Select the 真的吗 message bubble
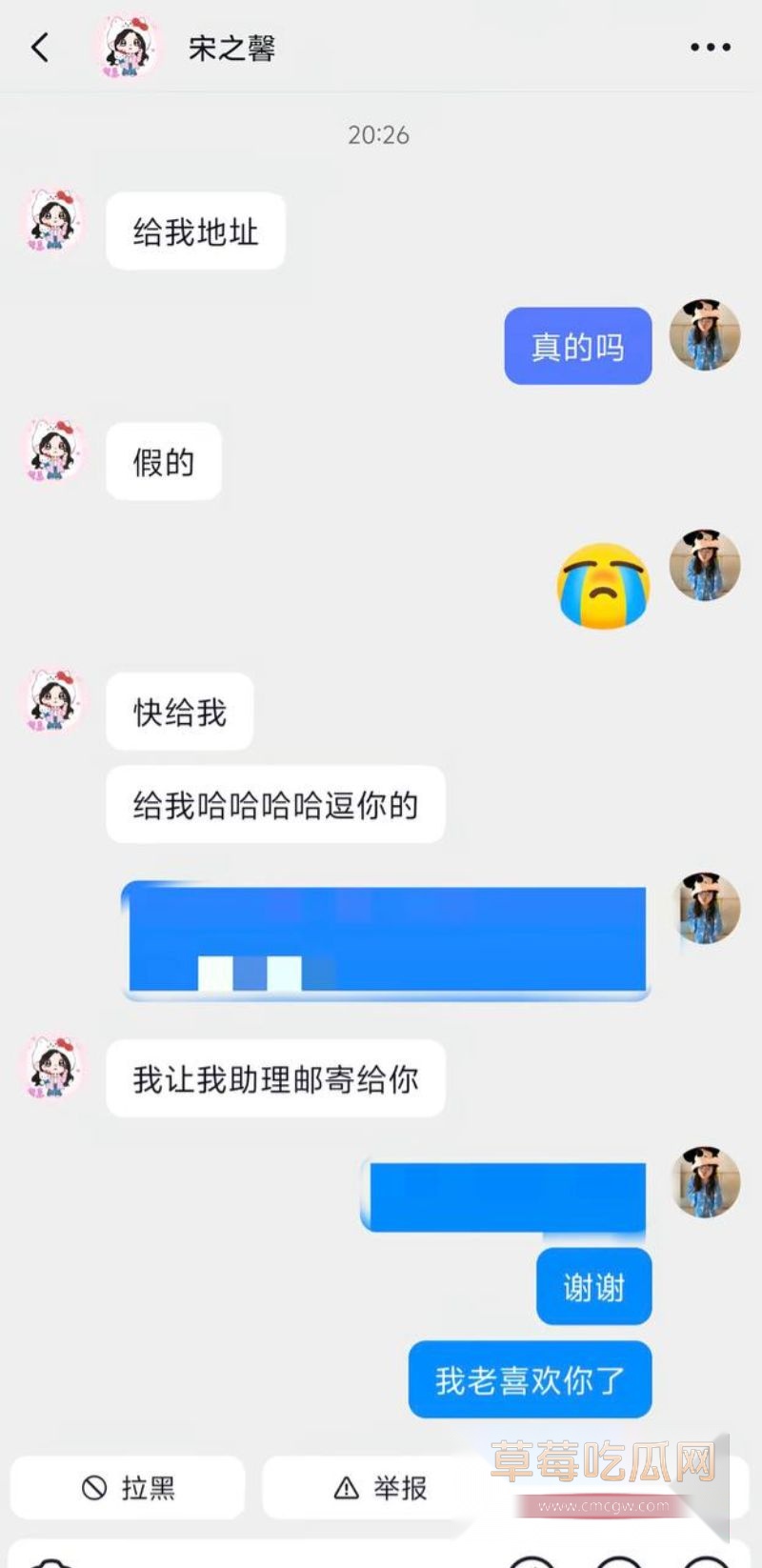762x1568 pixels. tap(577, 345)
